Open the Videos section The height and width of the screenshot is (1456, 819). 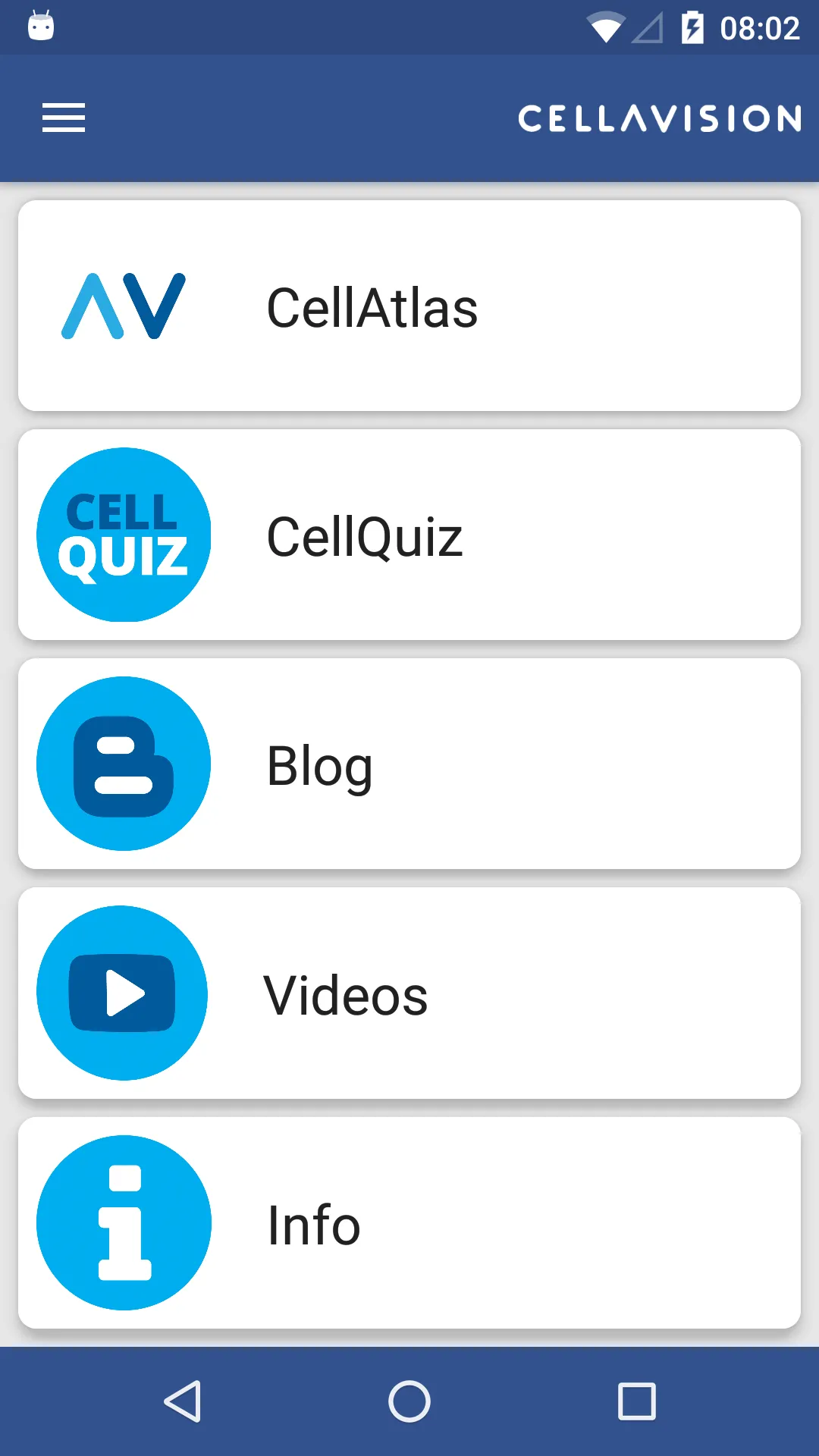point(409,993)
